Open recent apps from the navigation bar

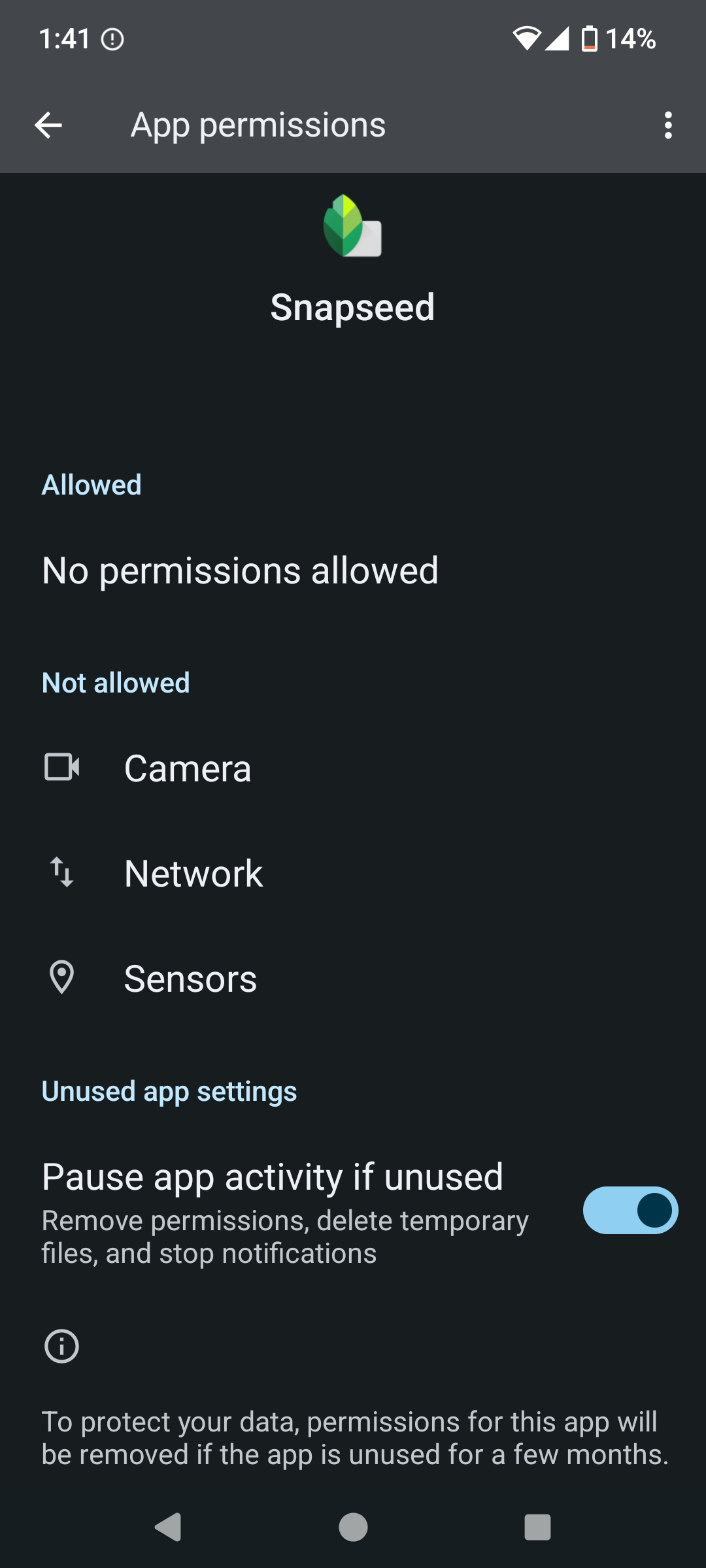point(537,1527)
